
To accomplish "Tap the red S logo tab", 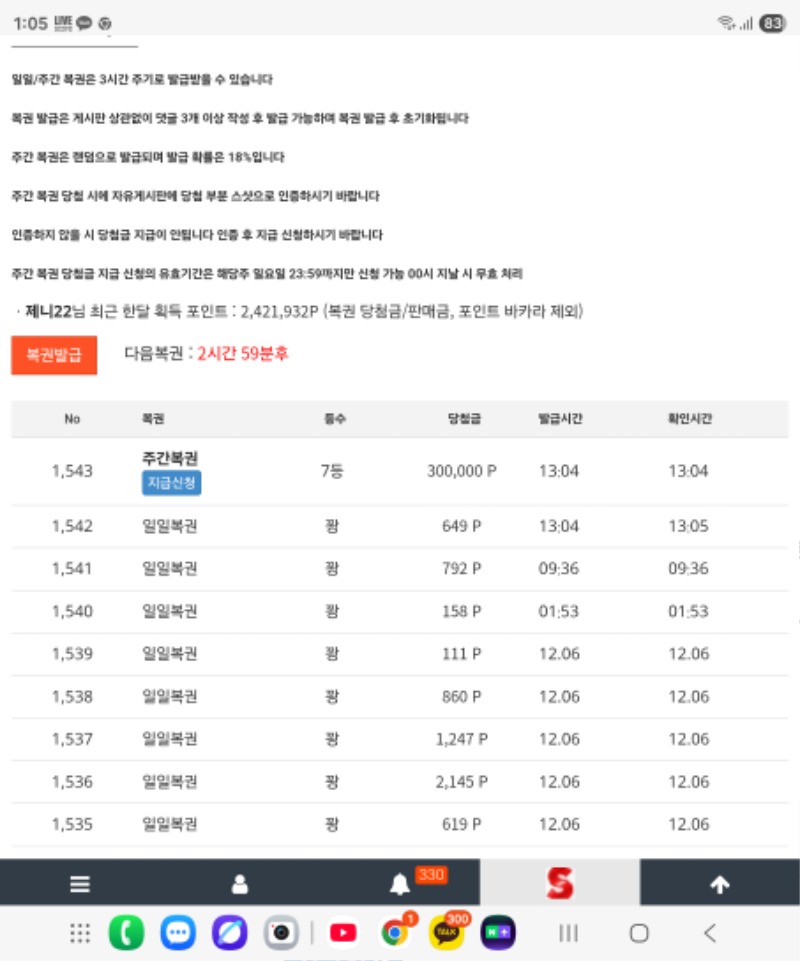I will pyautogui.click(x=560, y=883).
